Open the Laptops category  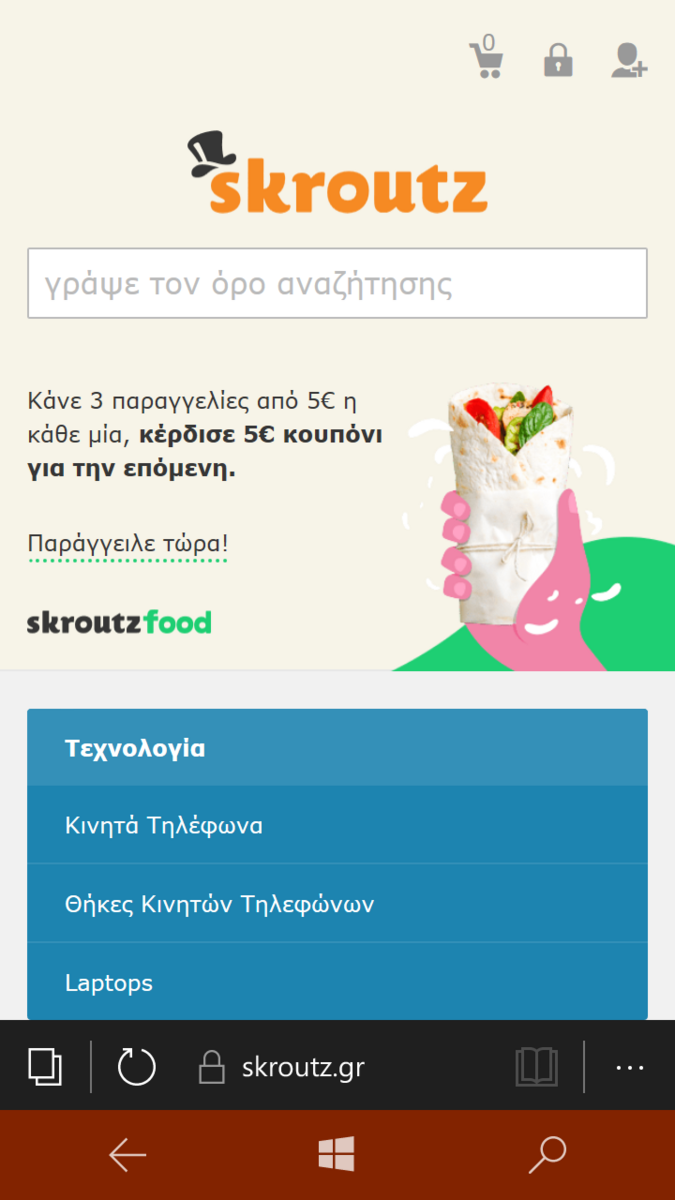pyautogui.click(x=337, y=982)
